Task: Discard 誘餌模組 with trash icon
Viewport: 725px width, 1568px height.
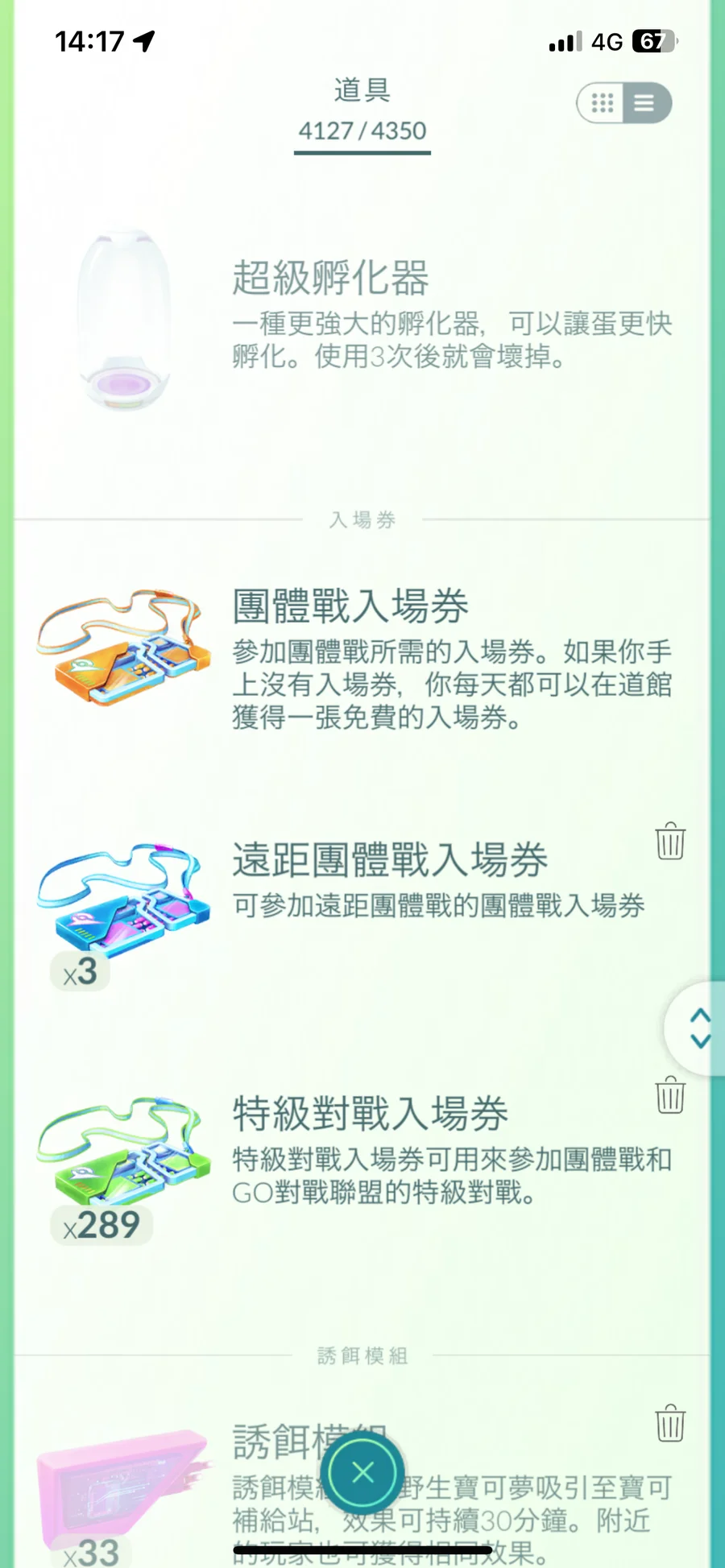Action: click(670, 1423)
